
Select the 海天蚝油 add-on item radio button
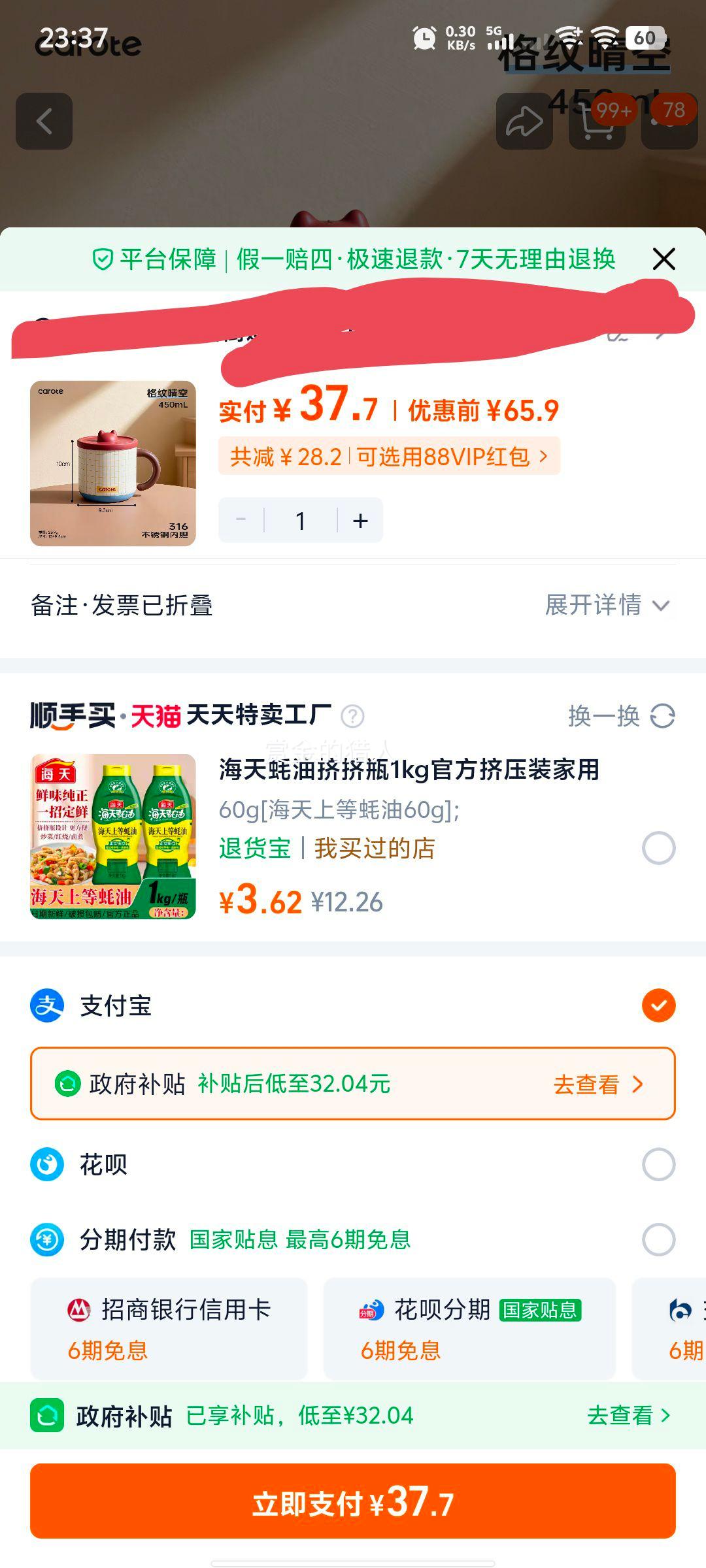coord(658,847)
